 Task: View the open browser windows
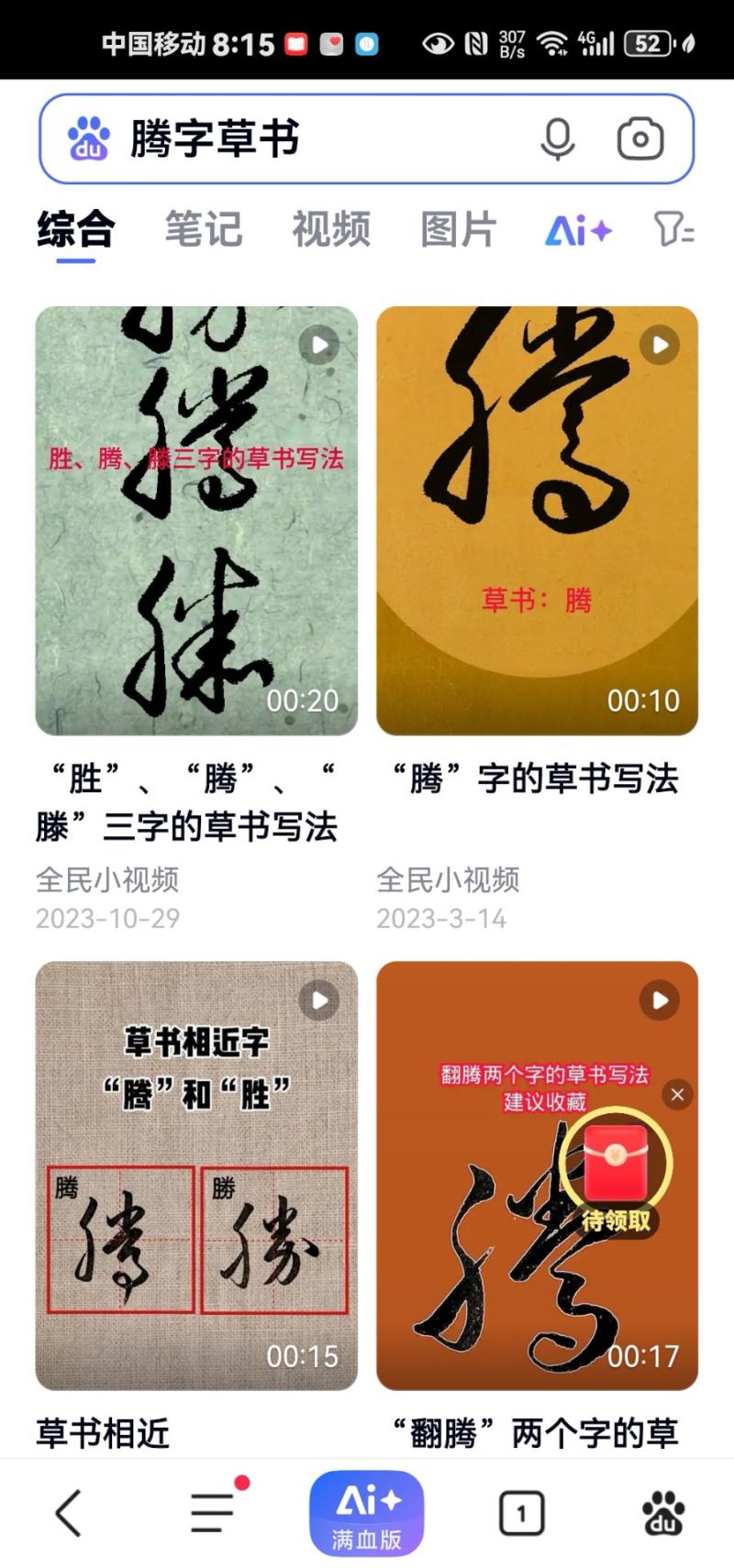521,1513
